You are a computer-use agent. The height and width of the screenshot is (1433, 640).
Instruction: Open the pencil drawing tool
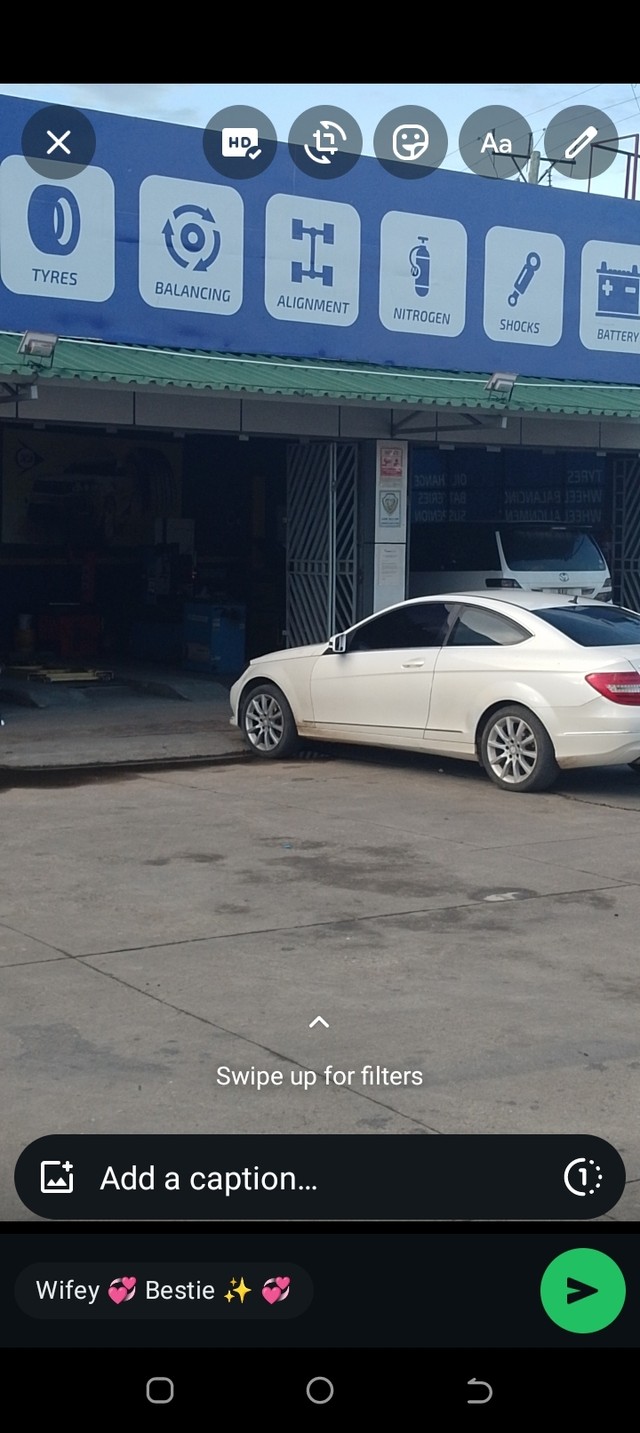point(581,143)
